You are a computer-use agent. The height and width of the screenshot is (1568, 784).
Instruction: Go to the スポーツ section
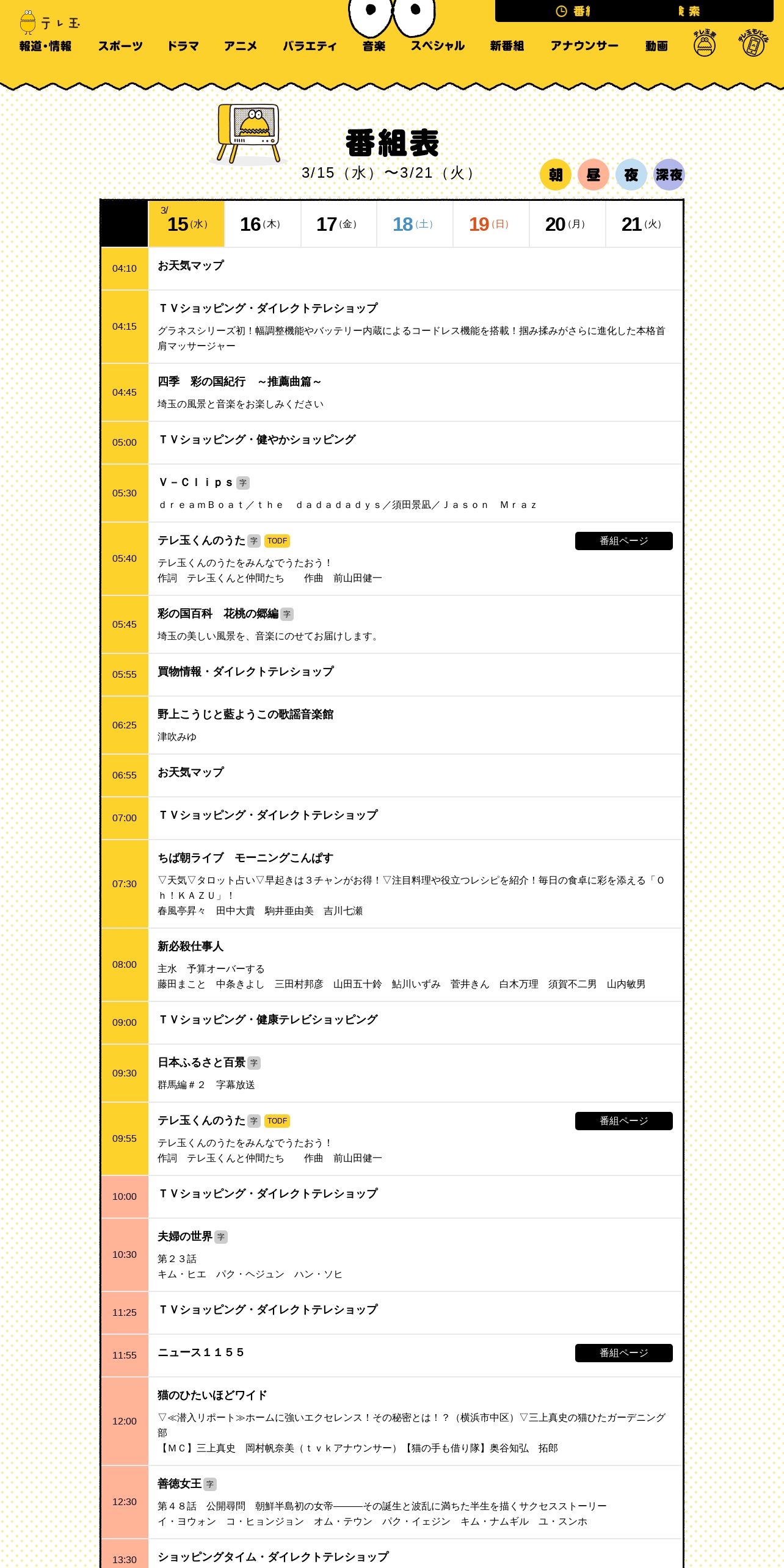click(120, 46)
